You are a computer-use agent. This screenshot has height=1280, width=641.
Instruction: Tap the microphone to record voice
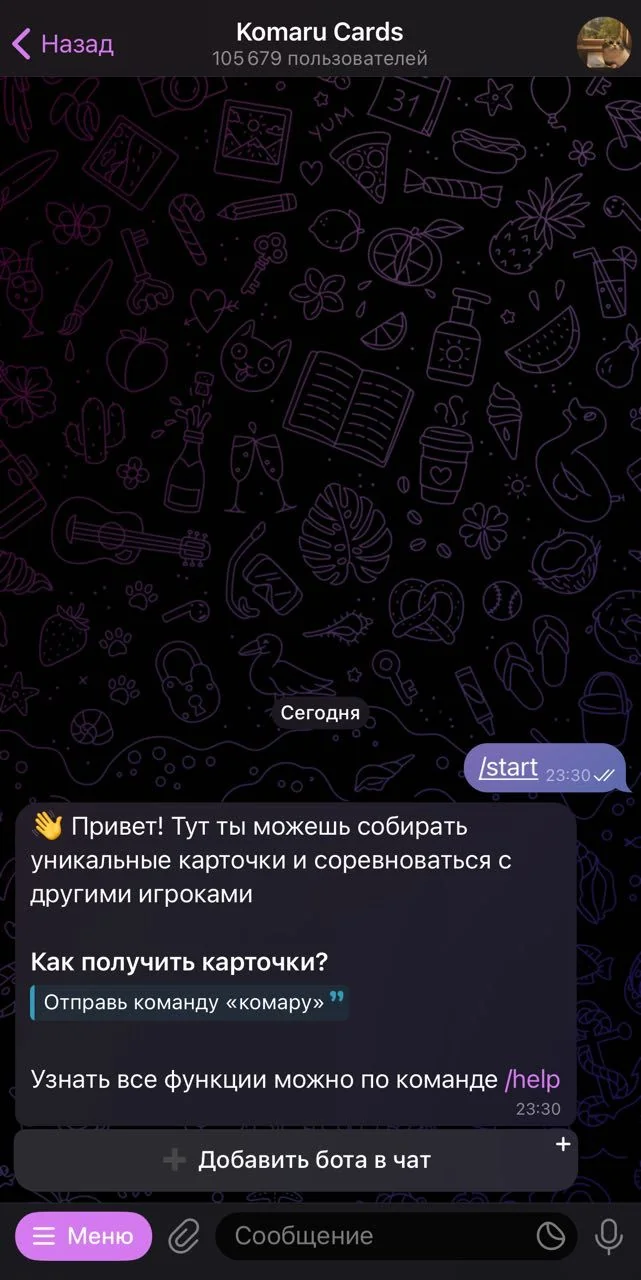click(608, 1236)
